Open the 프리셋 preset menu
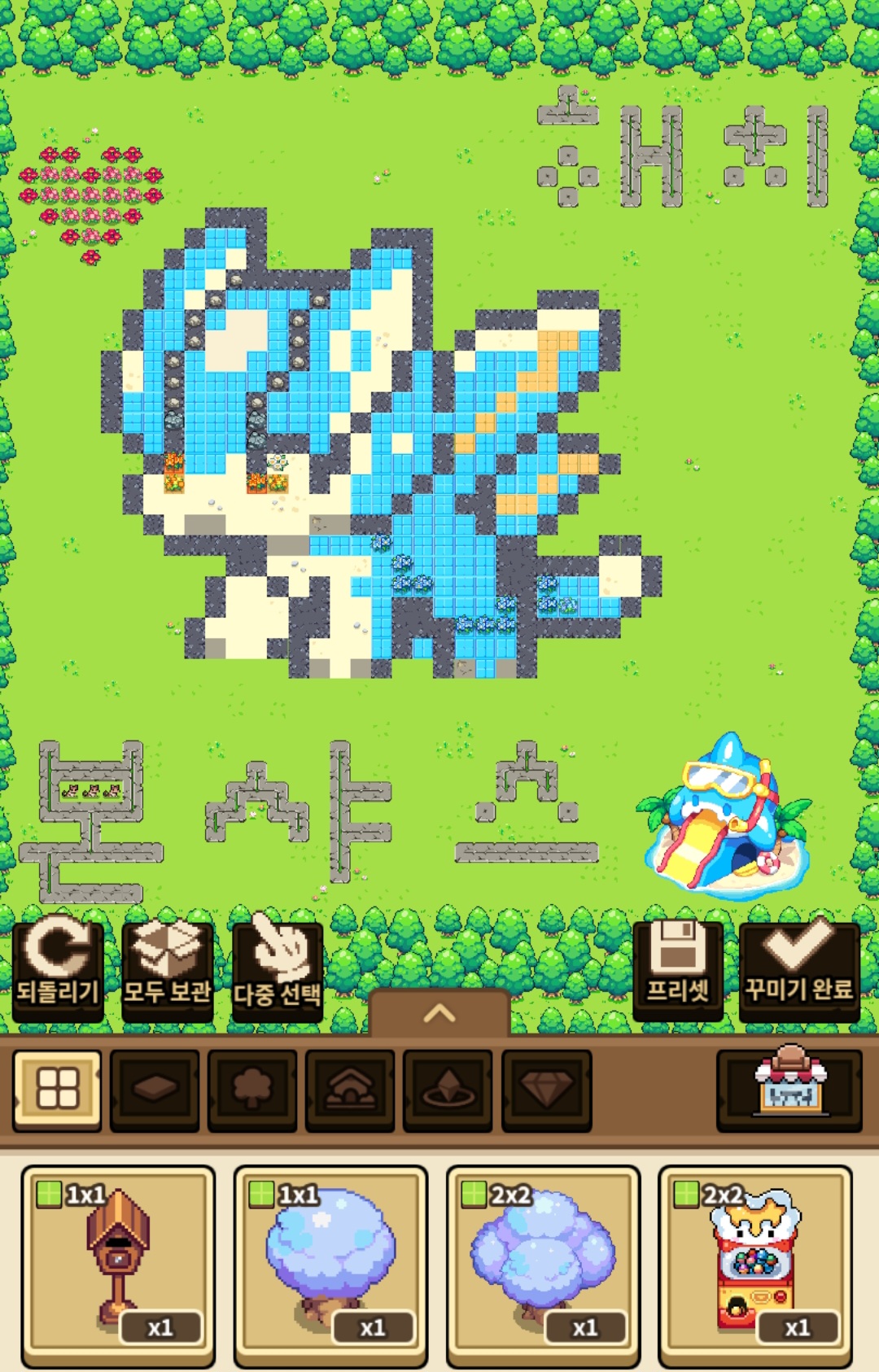 coord(678,972)
